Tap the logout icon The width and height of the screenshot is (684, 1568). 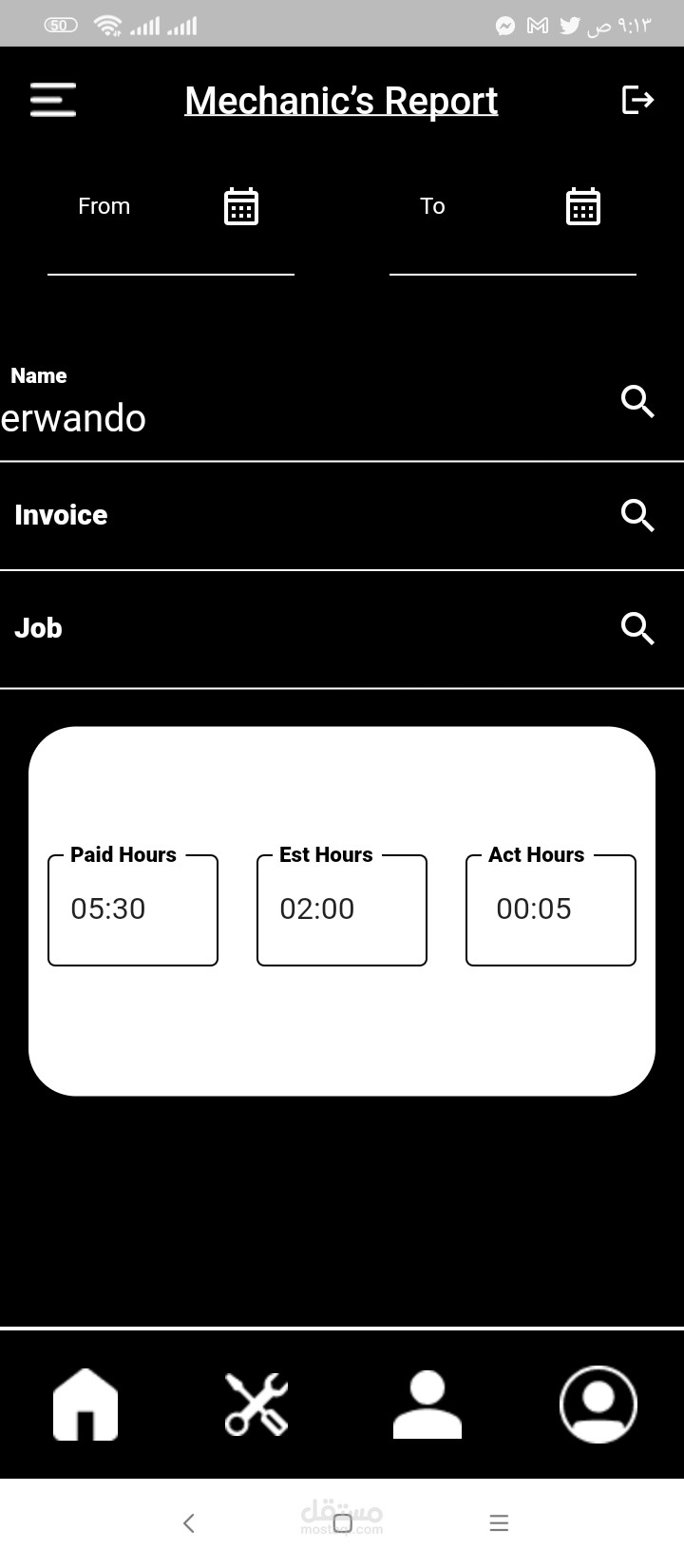(x=637, y=99)
